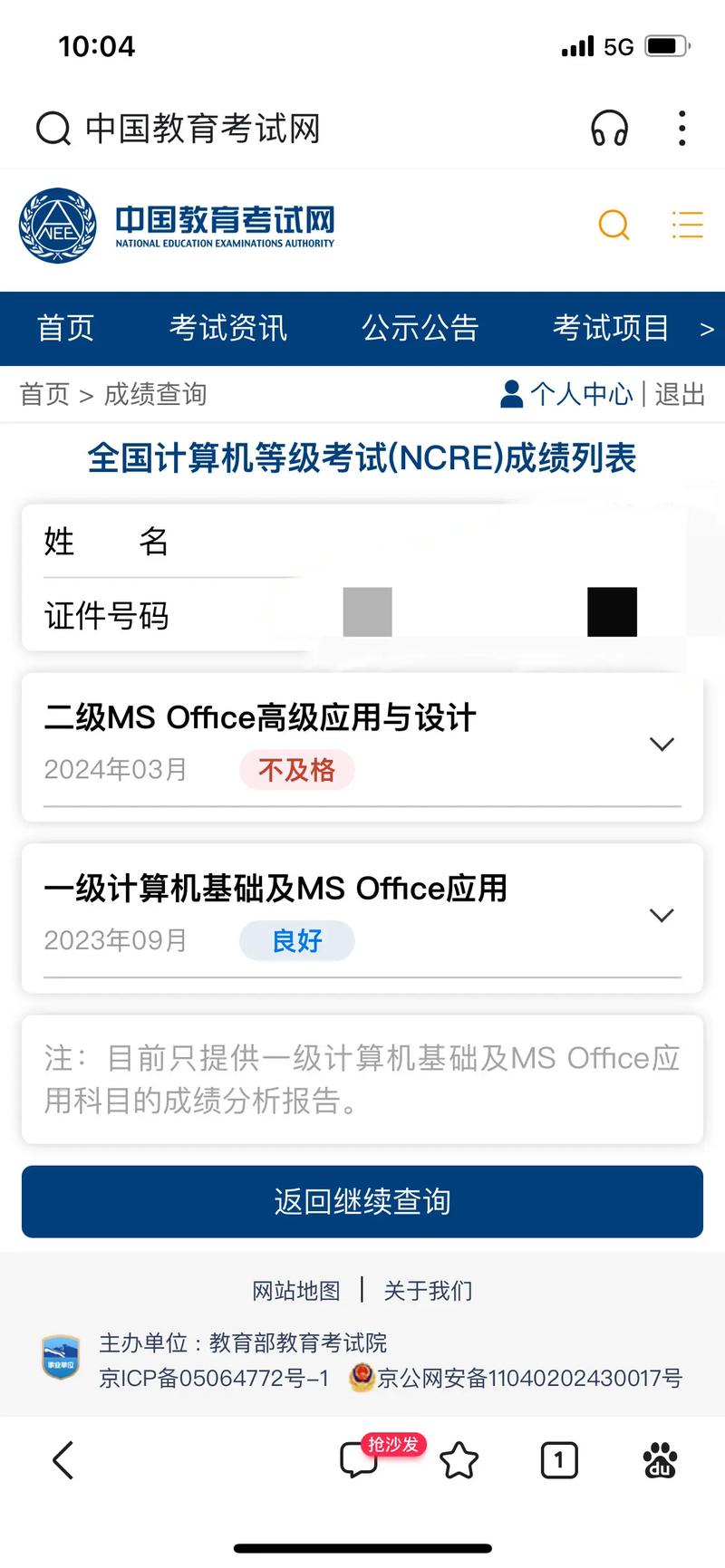Expand the 一级计算机基础 score card

662,915
